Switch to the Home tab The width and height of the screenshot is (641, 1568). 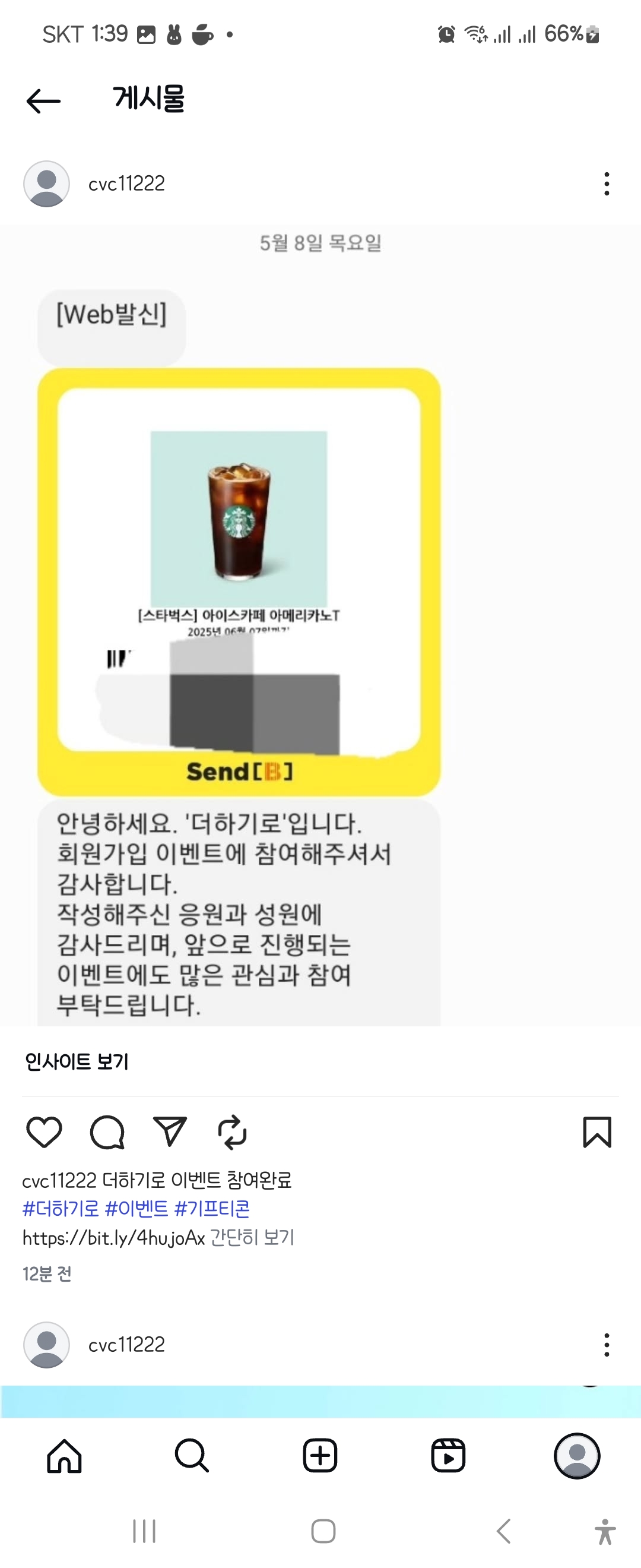point(65,1455)
